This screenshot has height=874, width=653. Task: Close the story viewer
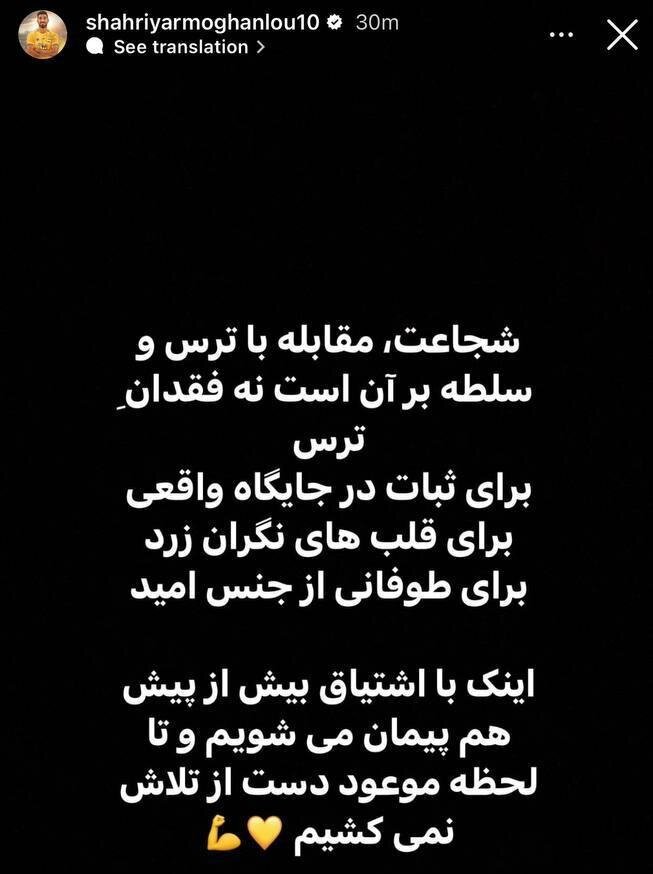click(x=622, y=36)
